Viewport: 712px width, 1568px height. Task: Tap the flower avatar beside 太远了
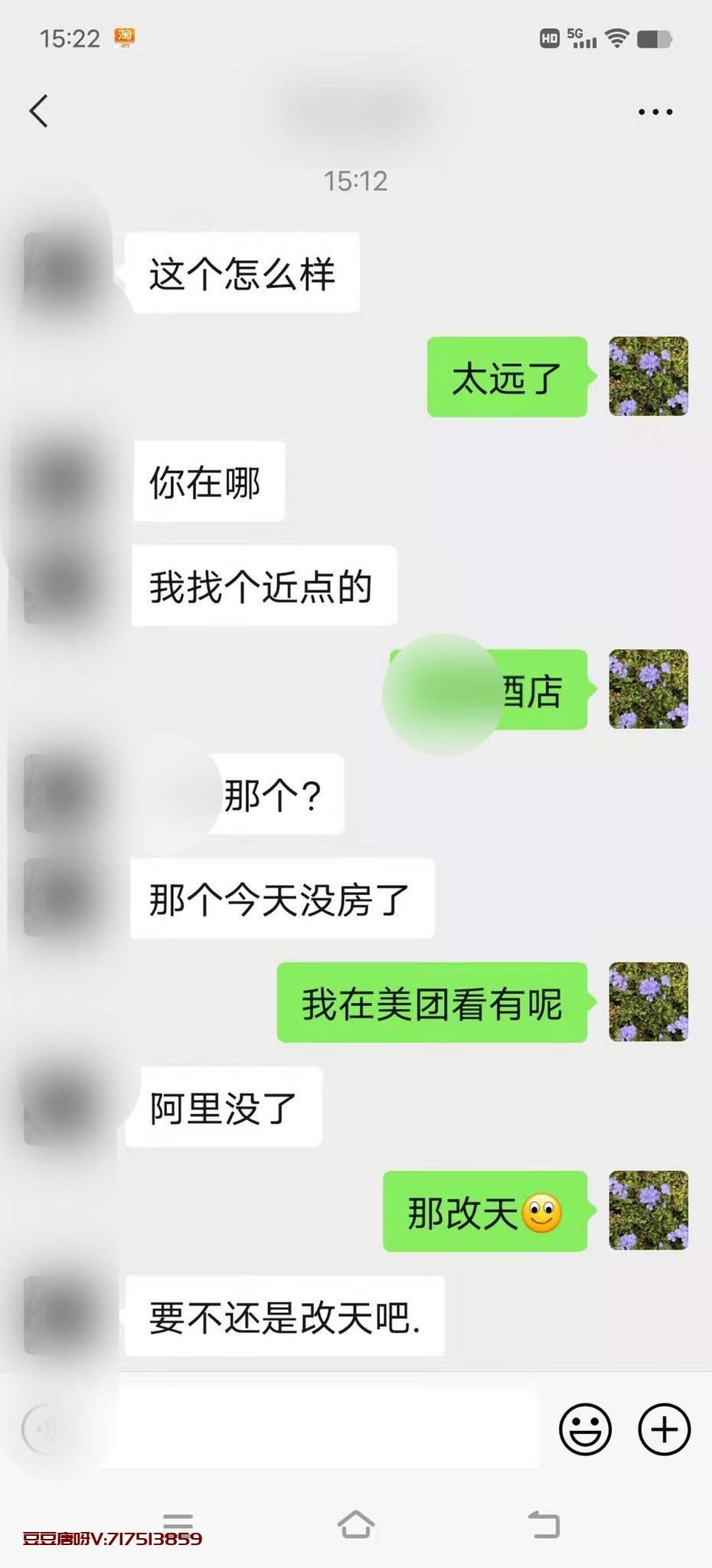coord(648,377)
